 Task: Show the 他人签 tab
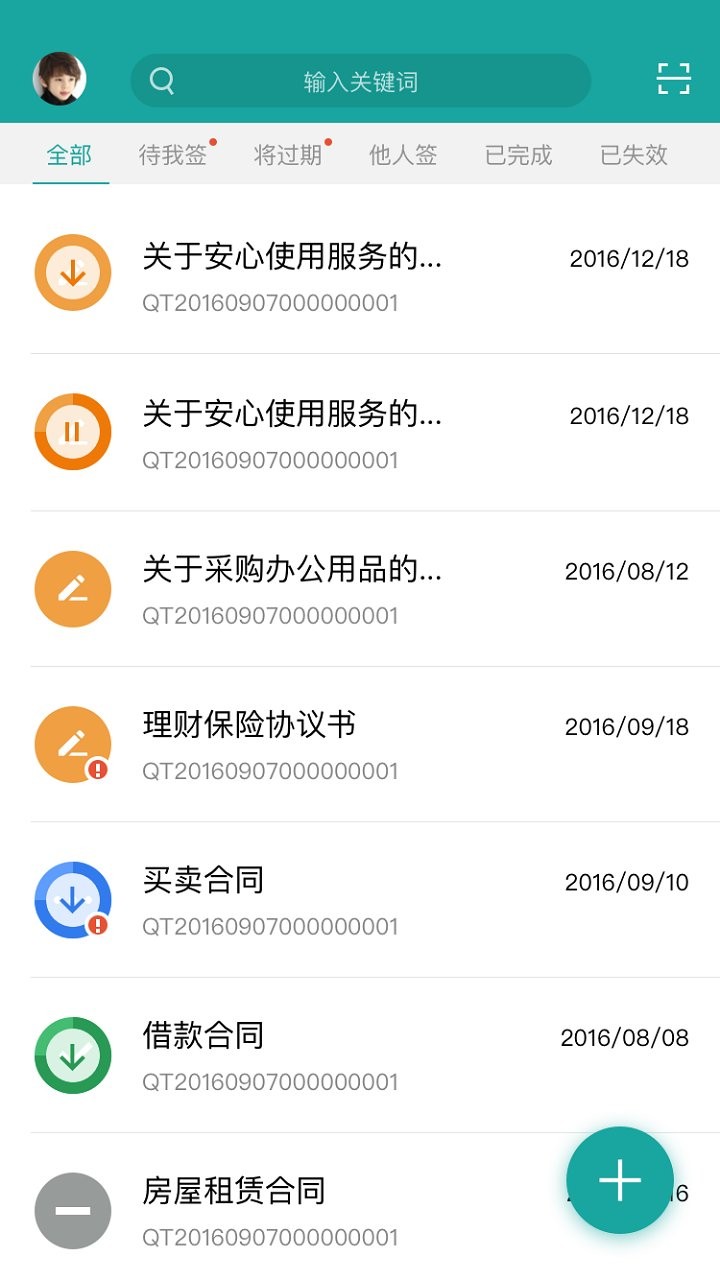(x=403, y=155)
